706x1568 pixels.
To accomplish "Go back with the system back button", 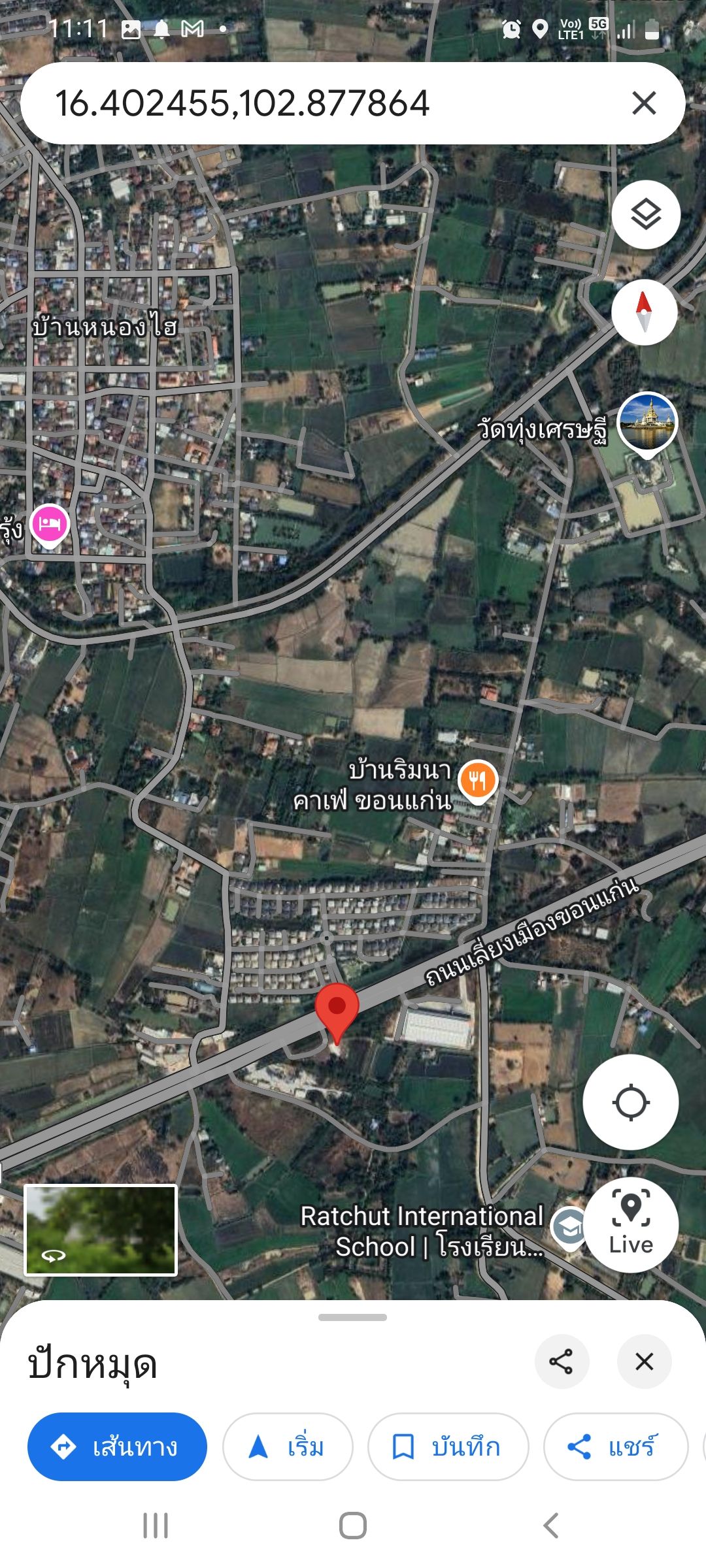I will [x=551, y=1526].
